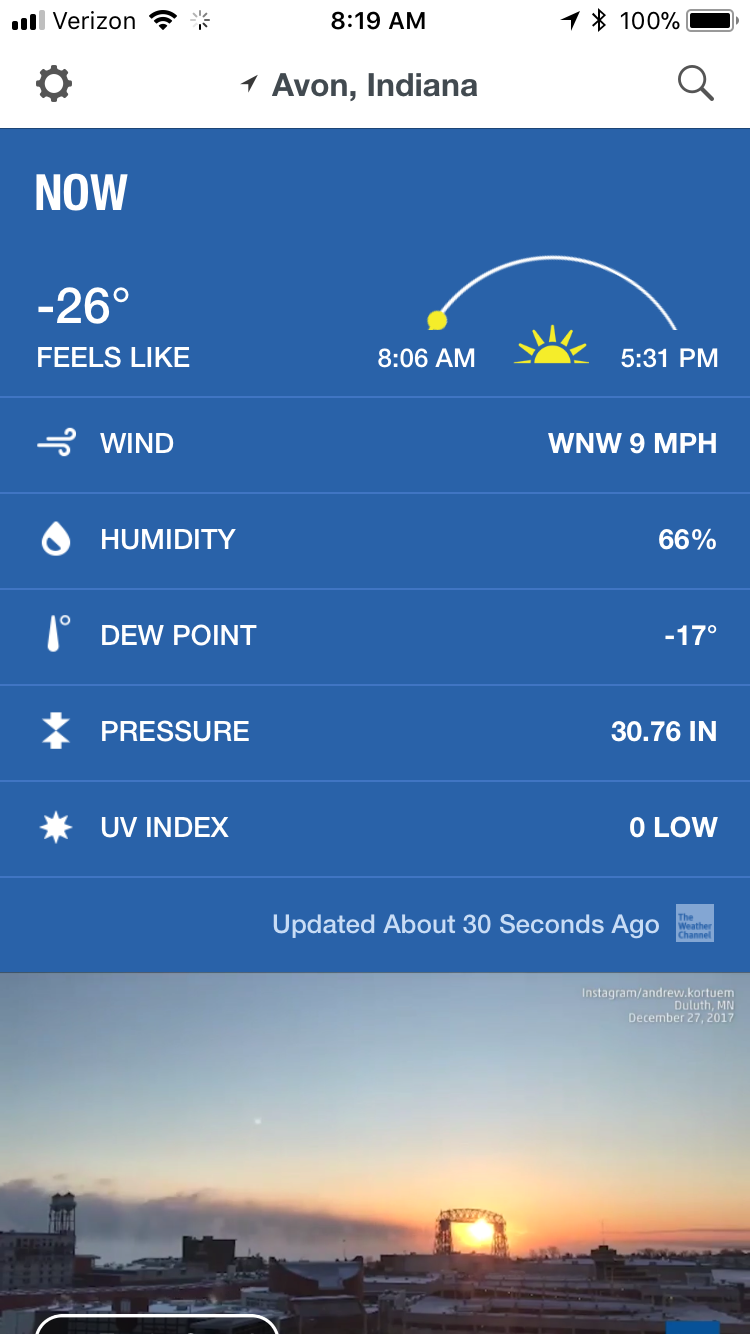
Task: Tap the Avon, Indiana location title
Action: point(374,86)
